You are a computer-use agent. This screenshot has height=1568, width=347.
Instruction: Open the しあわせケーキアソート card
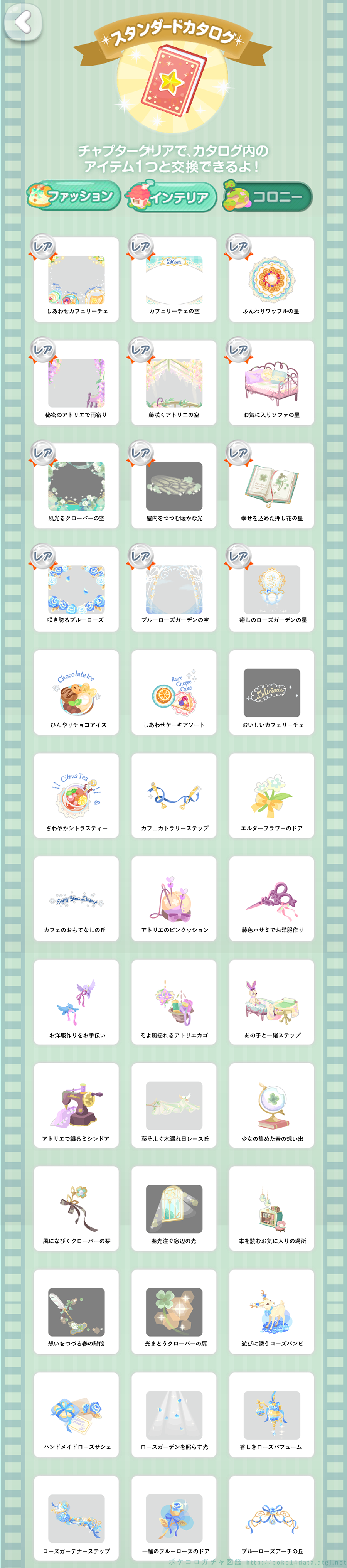[x=174, y=693]
